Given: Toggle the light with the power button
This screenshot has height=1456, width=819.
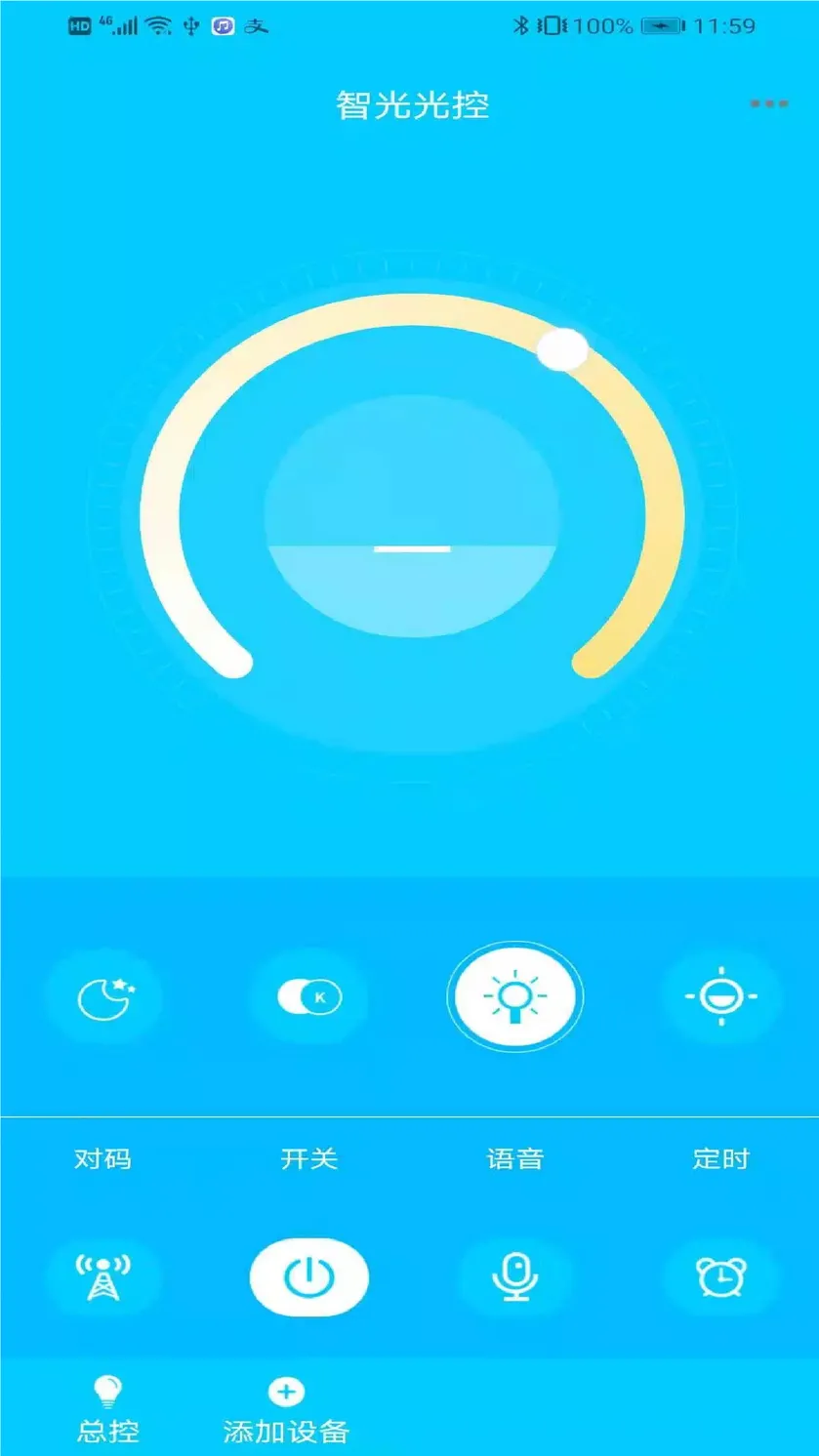Looking at the screenshot, I should pos(309,1276).
